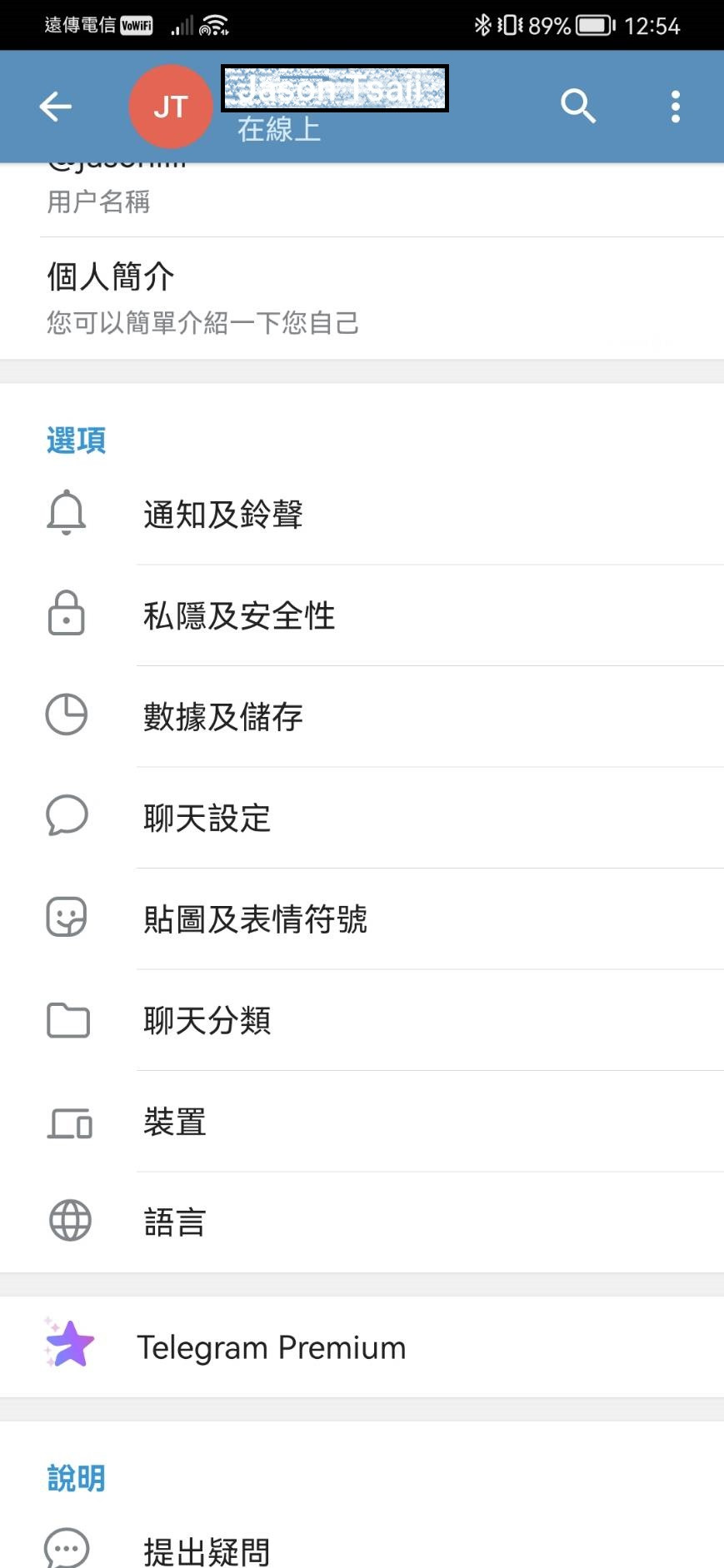Open the three-dot overflow menu
This screenshot has height=1568, width=724.
click(675, 107)
